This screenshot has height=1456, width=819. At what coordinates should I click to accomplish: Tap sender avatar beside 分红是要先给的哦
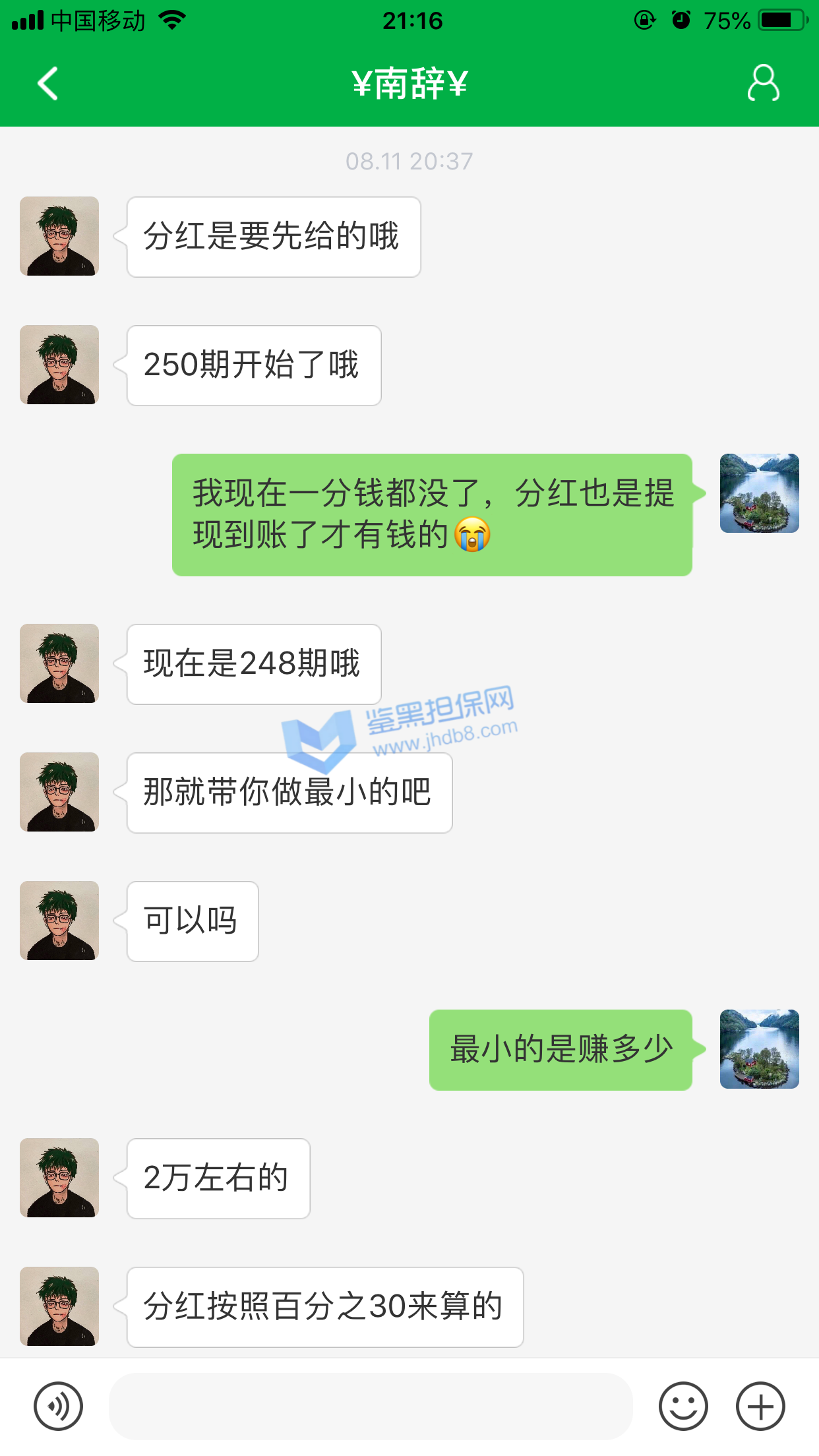(59, 236)
